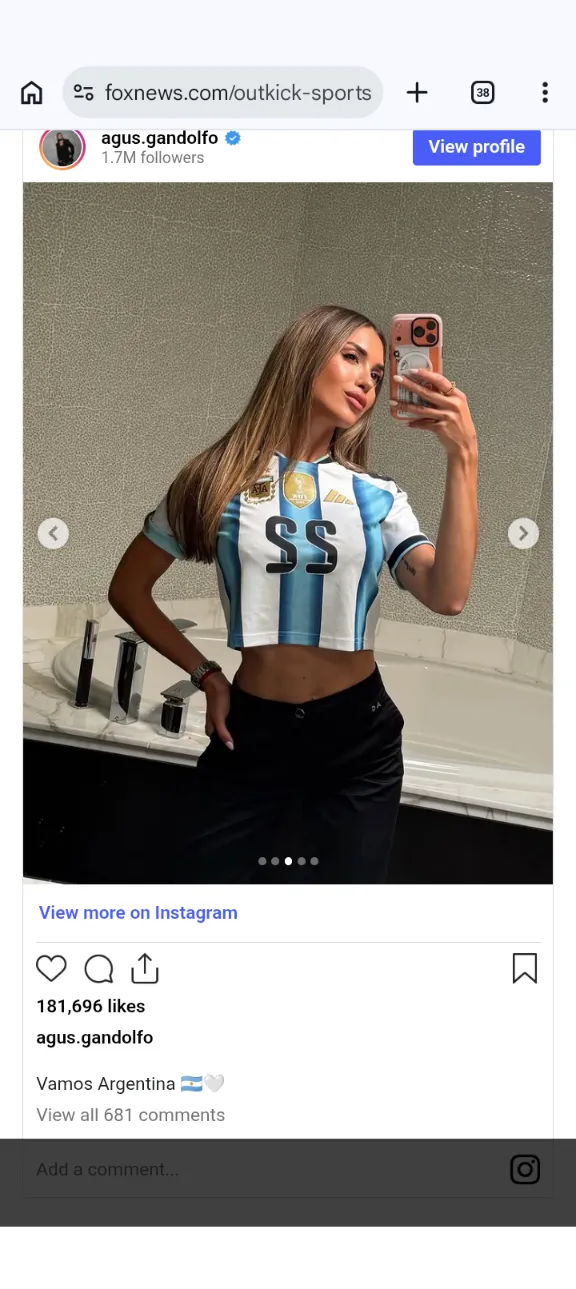Share the post with the share icon

coord(145,968)
